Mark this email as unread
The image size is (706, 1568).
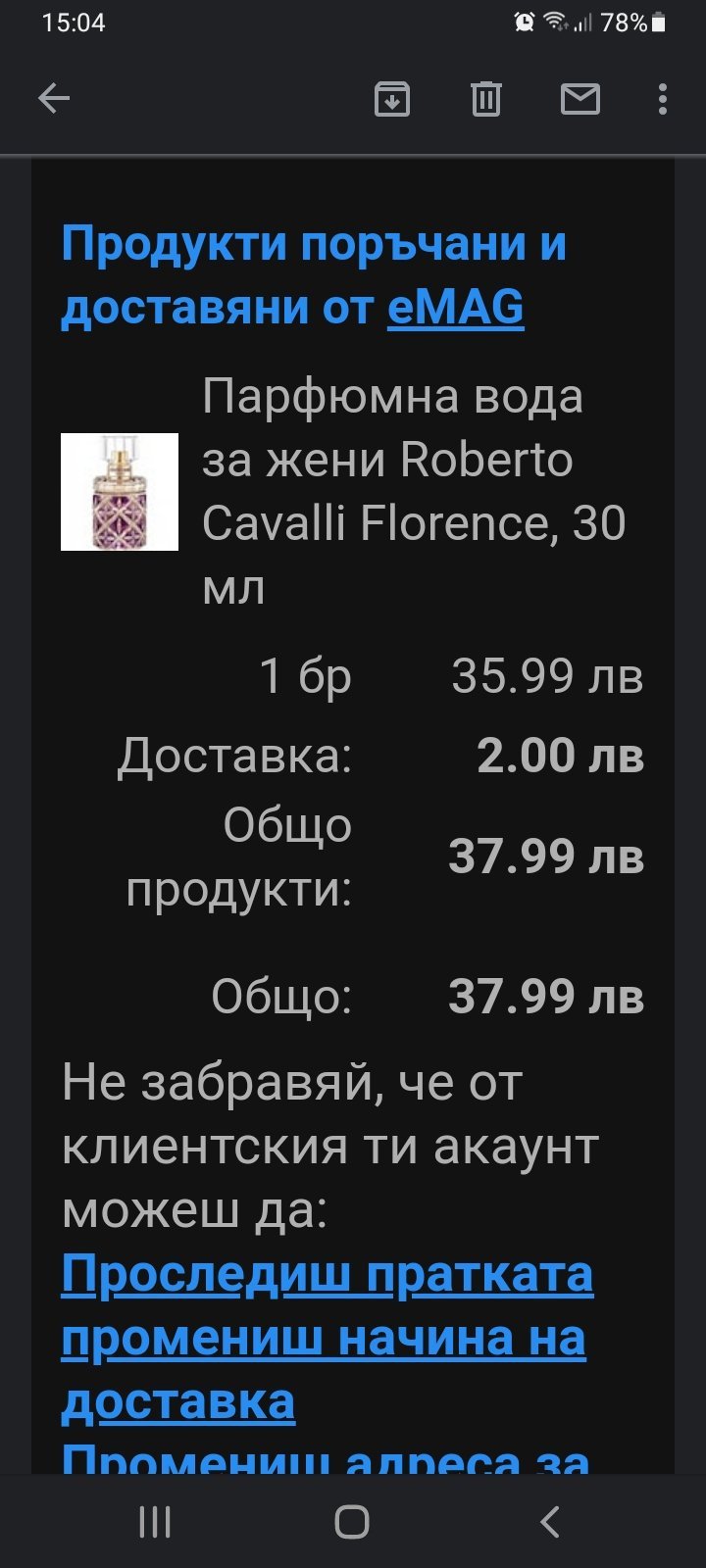click(x=580, y=98)
